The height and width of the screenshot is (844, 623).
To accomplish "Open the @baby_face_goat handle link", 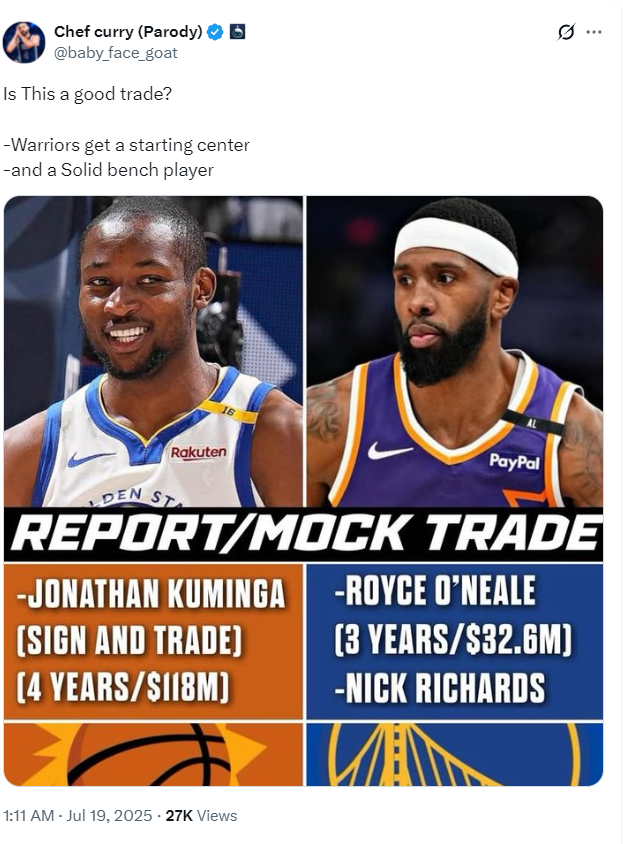I will 115,52.
